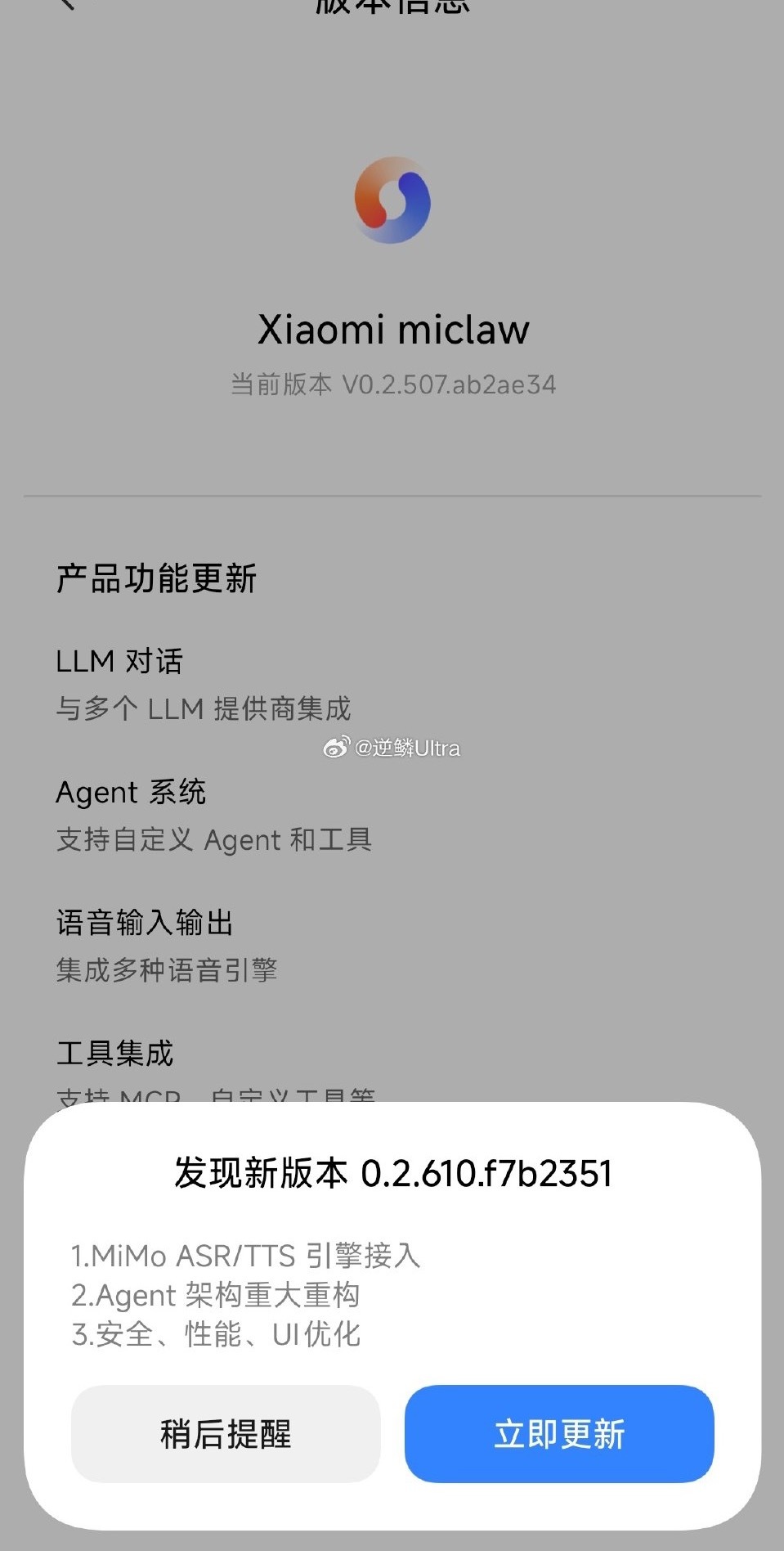Tap the current version V0.2.507.ab2ae34 text
This screenshot has height=1551, width=784.
coord(392,384)
